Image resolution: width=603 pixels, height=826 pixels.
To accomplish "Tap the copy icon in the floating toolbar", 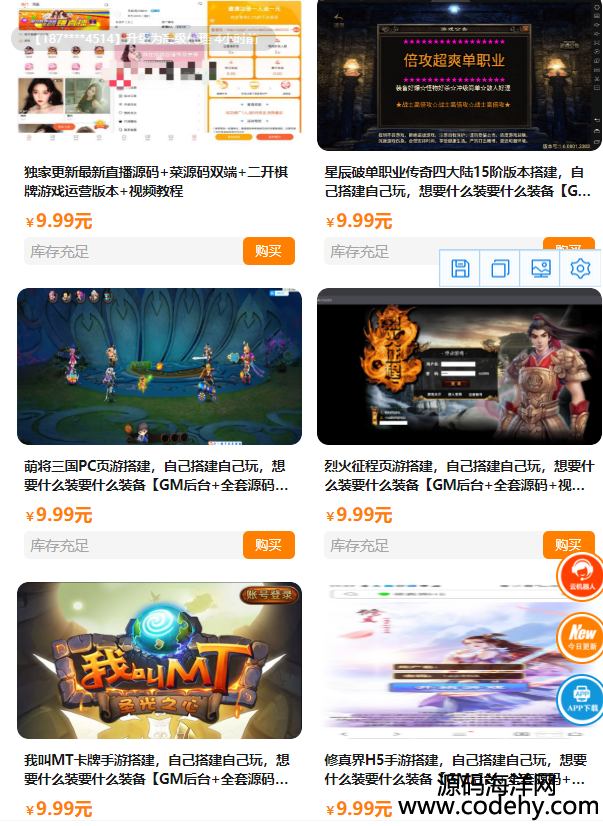I will [x=500, y=268].
